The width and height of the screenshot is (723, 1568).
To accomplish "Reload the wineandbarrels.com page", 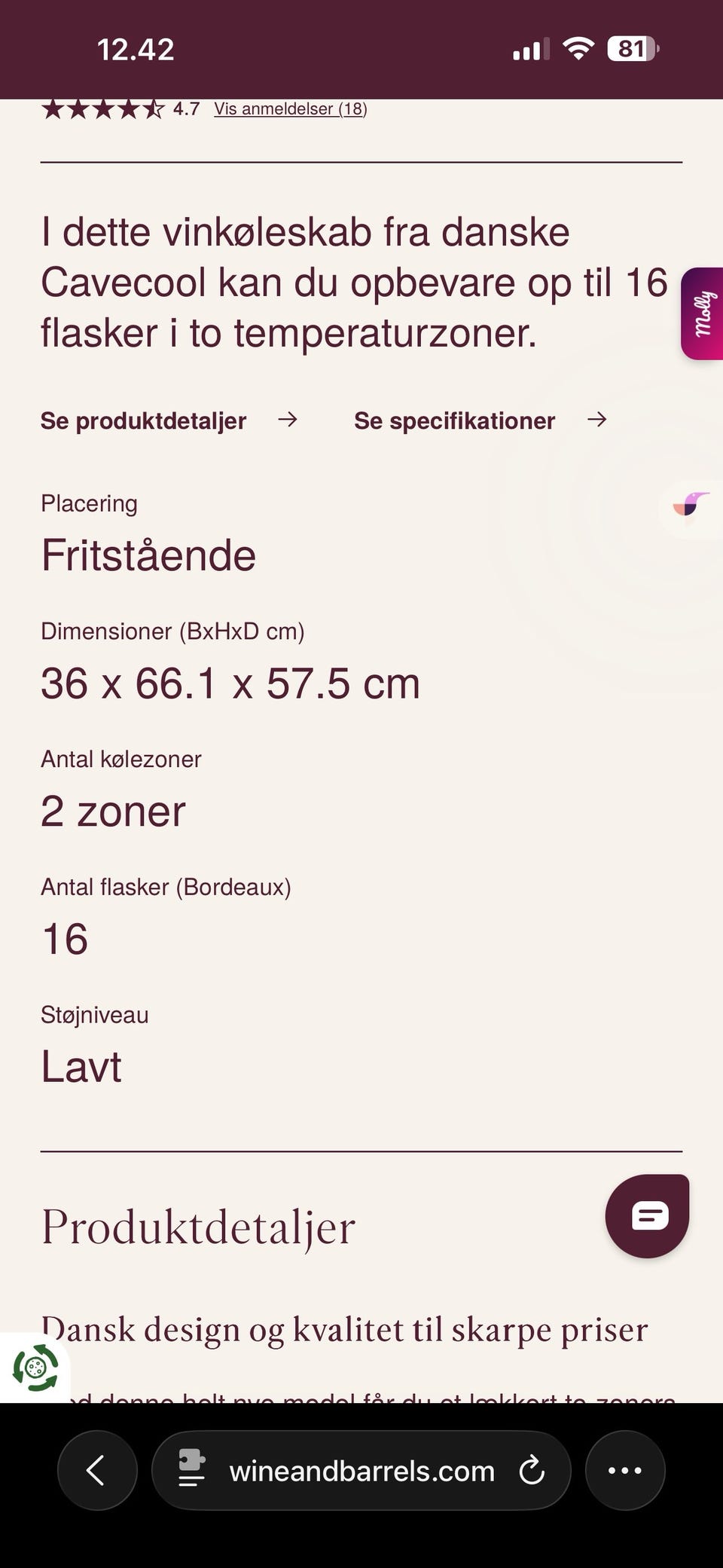I will tap(532, 1470).
